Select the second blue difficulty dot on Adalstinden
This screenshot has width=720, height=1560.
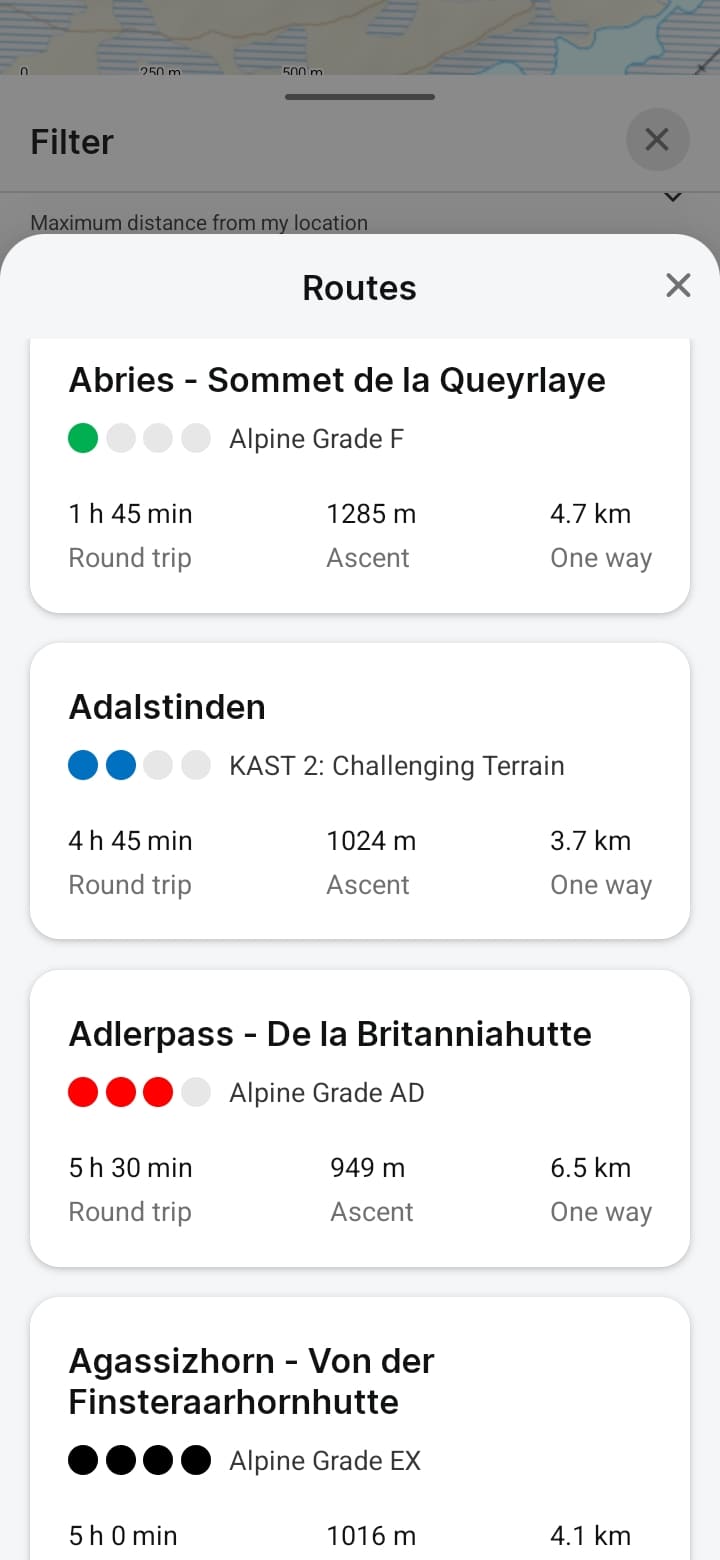pyautogui.click(x=121, y=764)
